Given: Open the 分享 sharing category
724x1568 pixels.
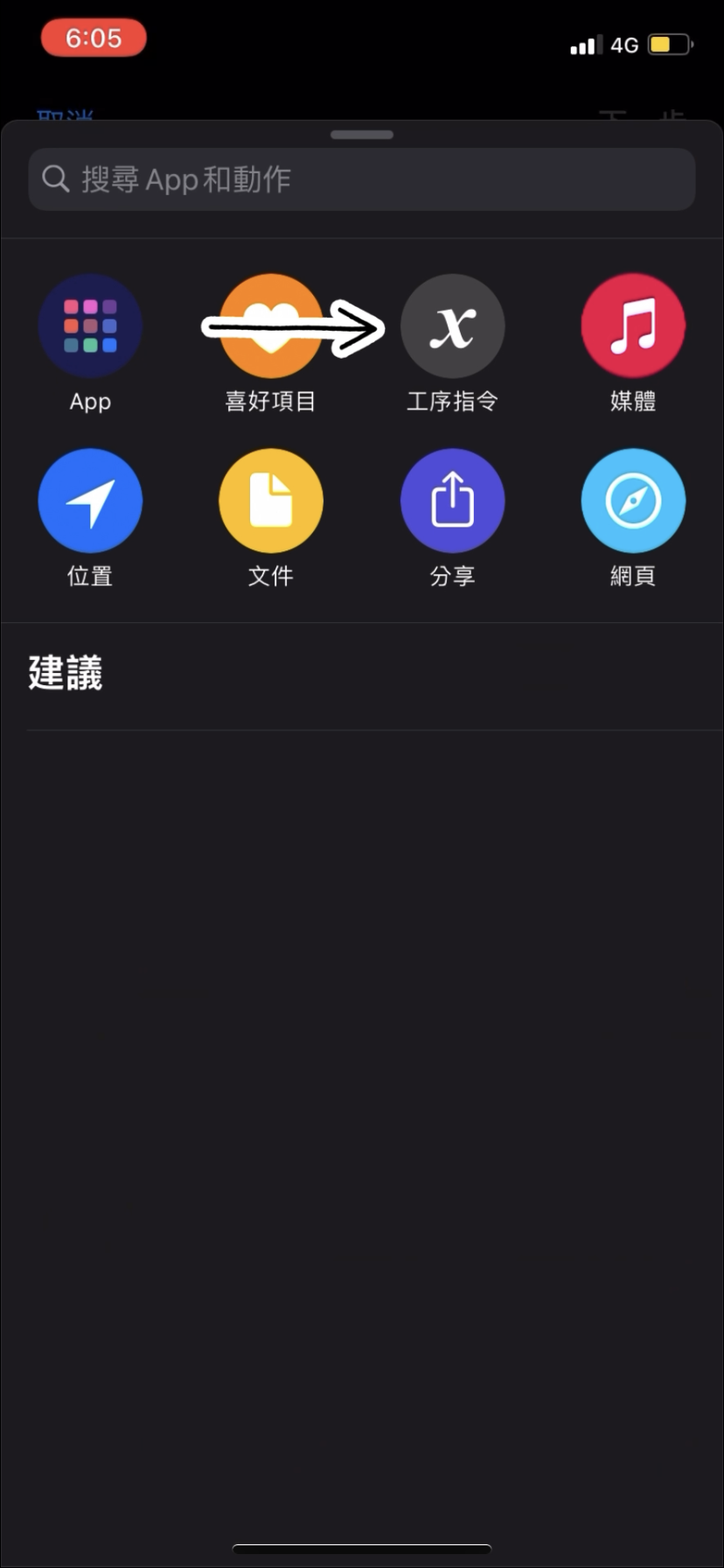Looking at the screenshot, I should (452, 501).
